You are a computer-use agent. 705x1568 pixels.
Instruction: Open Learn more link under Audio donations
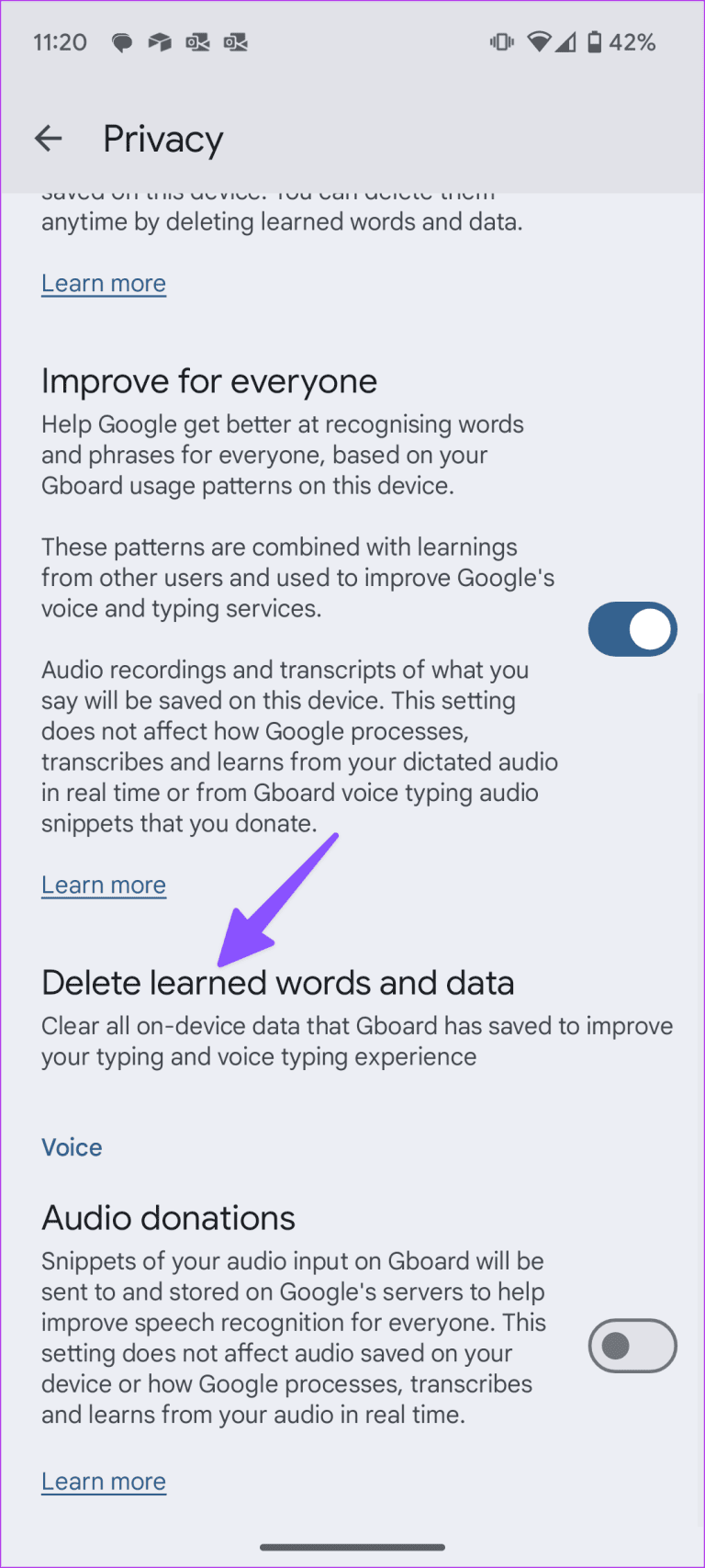(104, 1482)
